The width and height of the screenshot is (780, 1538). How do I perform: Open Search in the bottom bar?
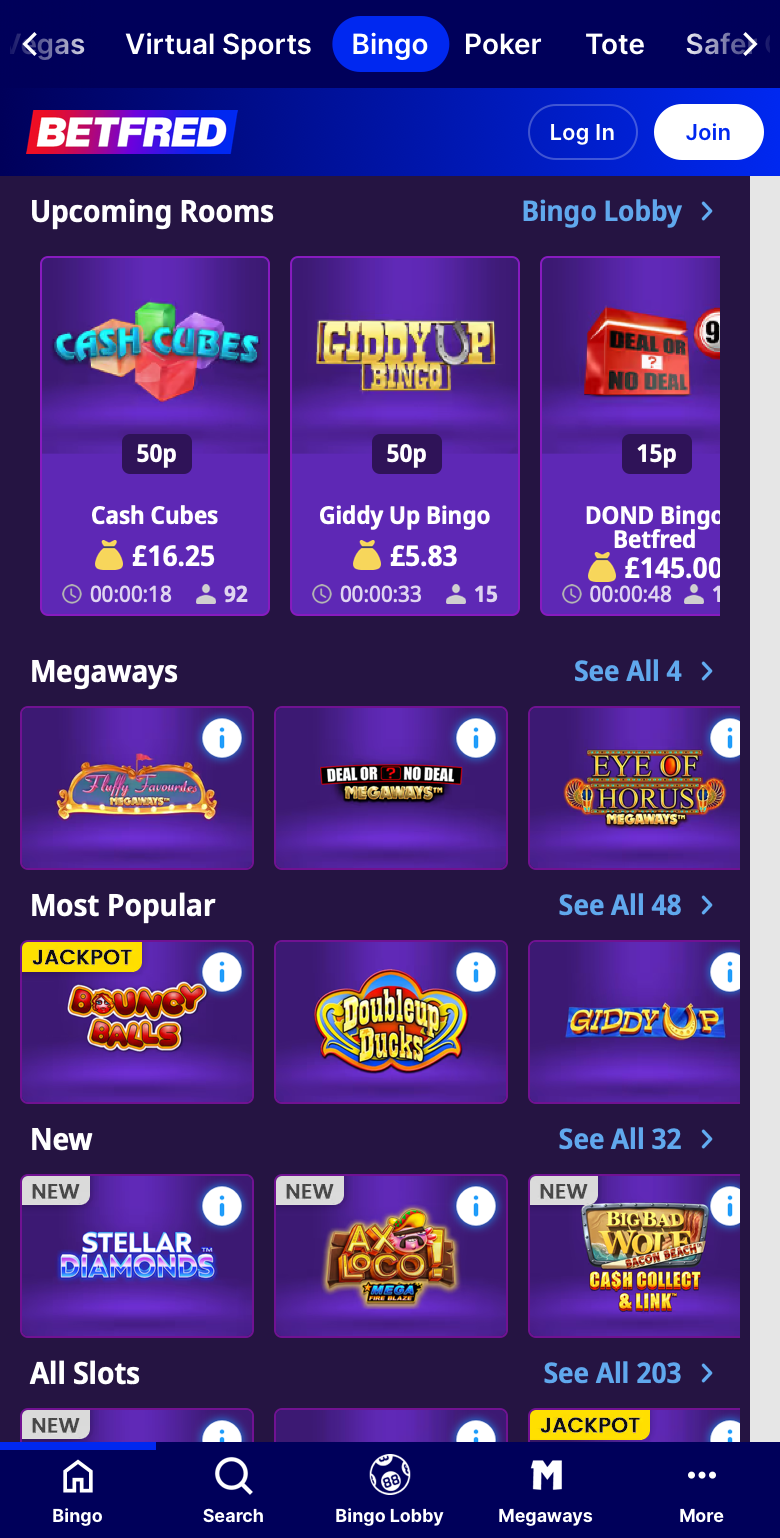(x=233, y=1490)
